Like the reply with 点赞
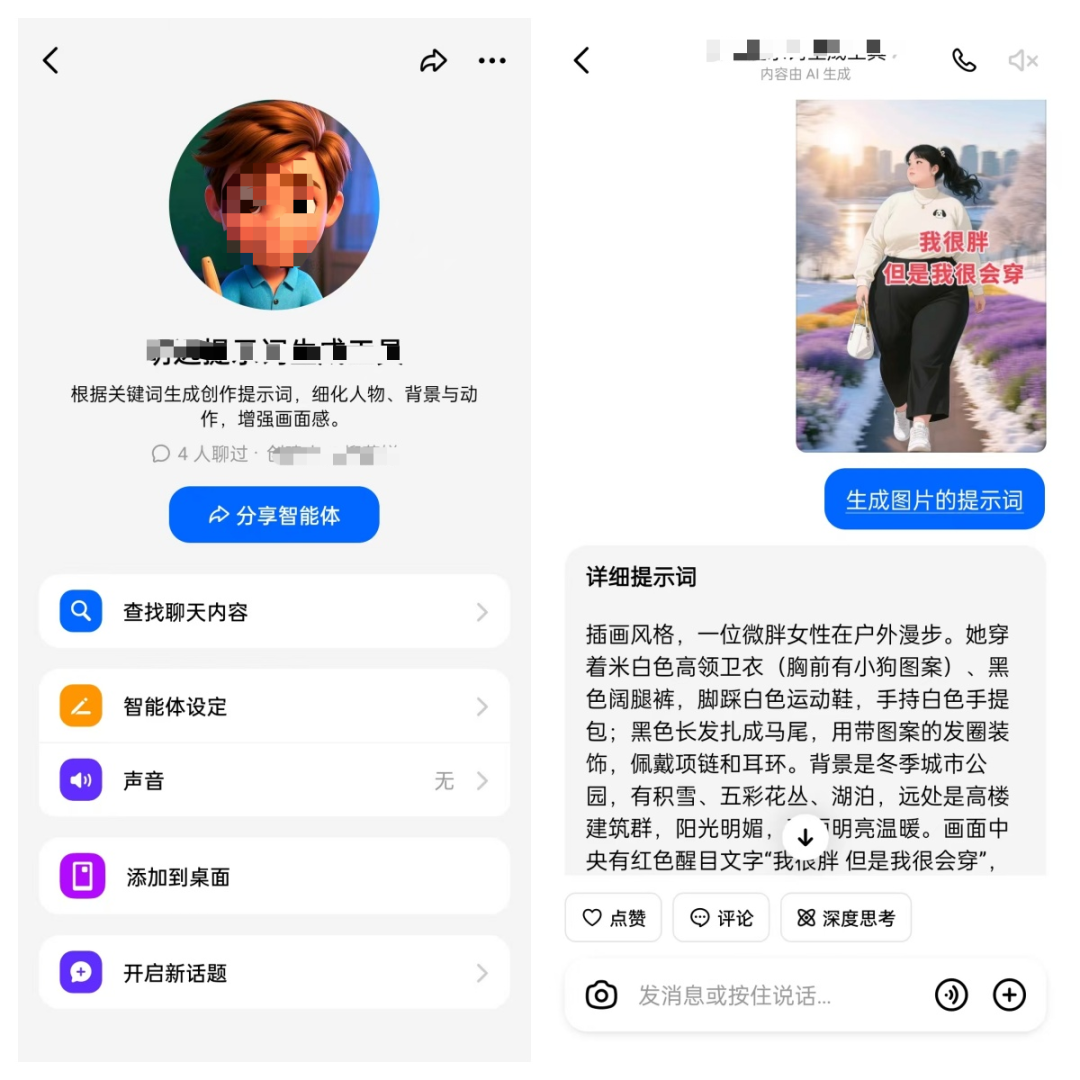Screen dimensions: 1080x1080 (613, 917)
